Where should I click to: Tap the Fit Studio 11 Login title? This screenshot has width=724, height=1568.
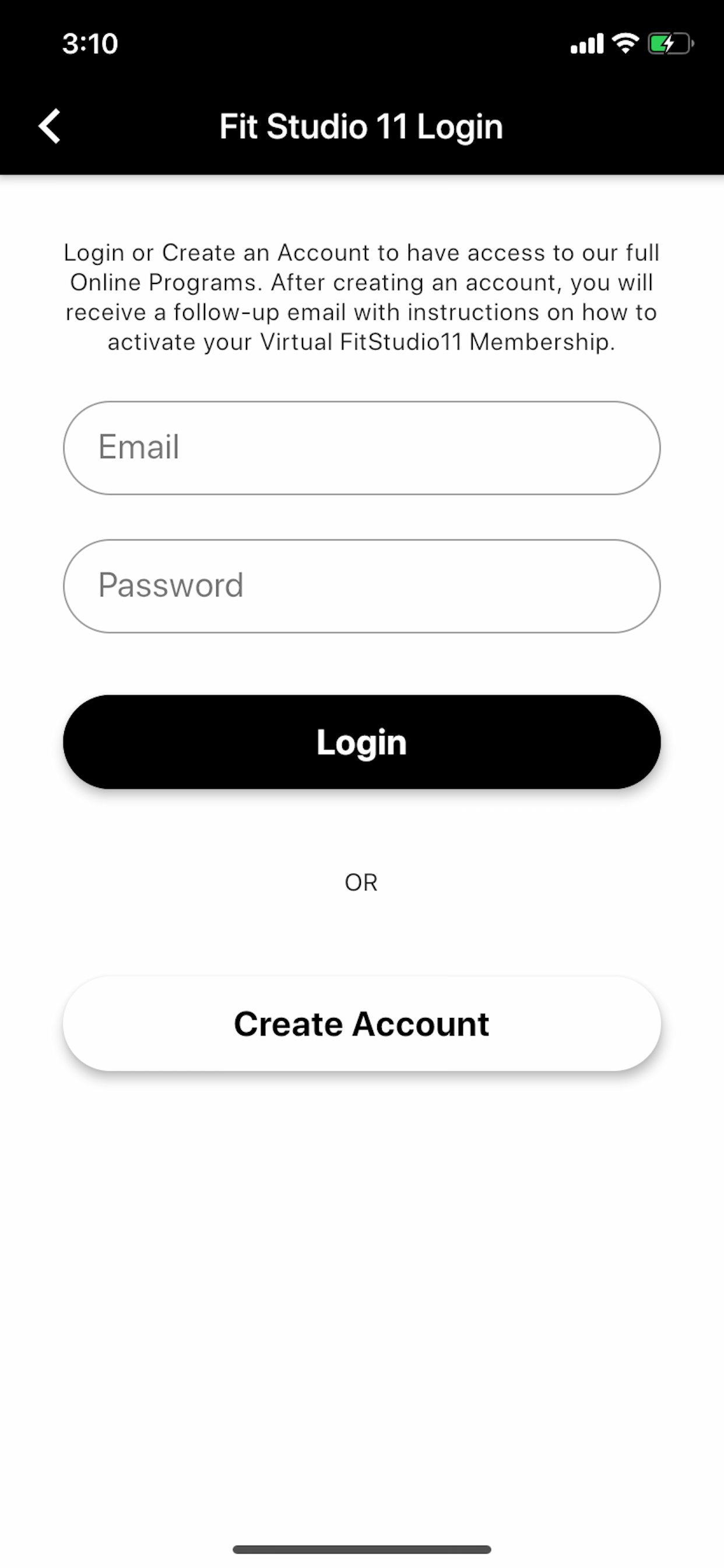362,127
